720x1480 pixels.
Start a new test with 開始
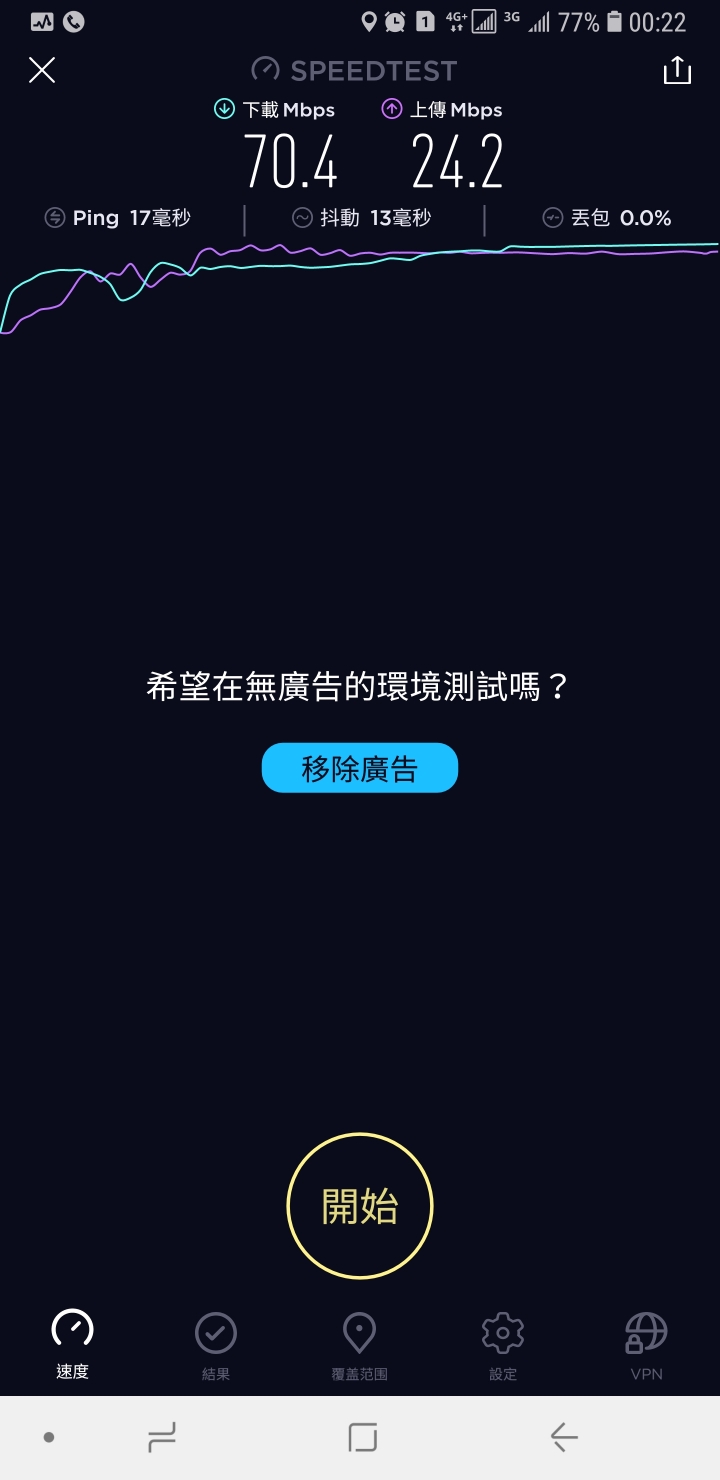click(x=359, y=1206)
